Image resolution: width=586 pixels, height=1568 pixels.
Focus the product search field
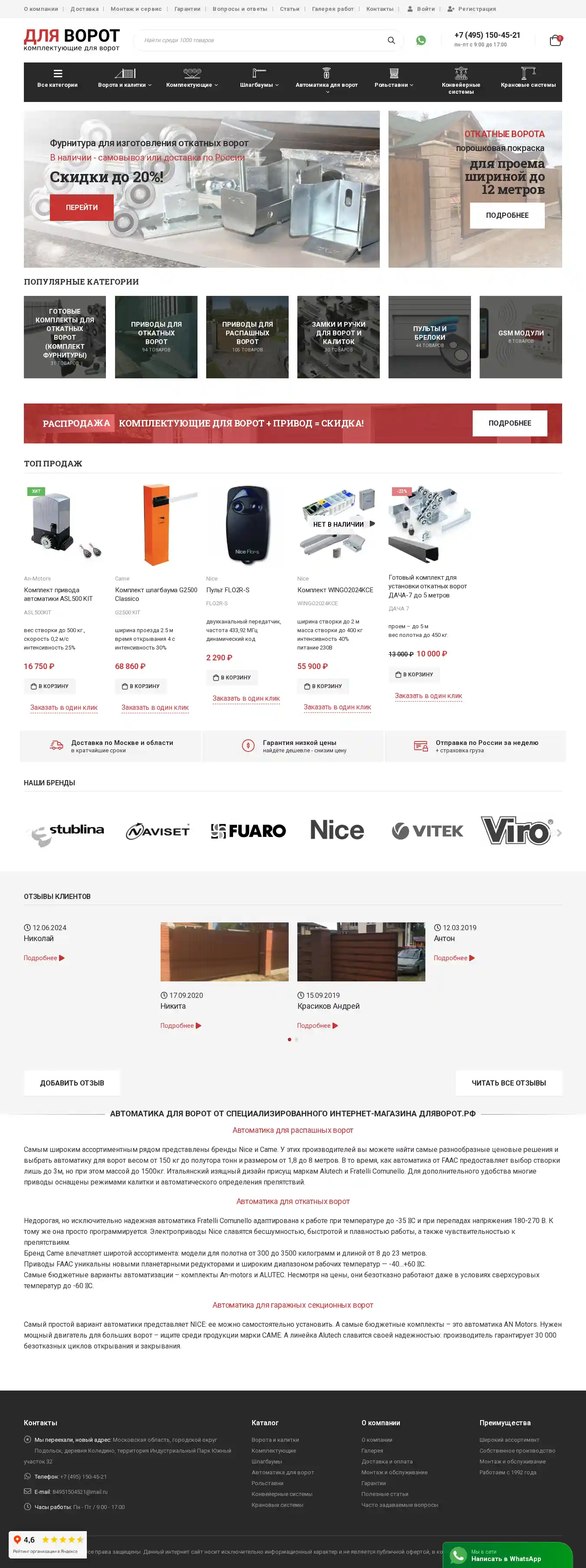tap(262, 40)
